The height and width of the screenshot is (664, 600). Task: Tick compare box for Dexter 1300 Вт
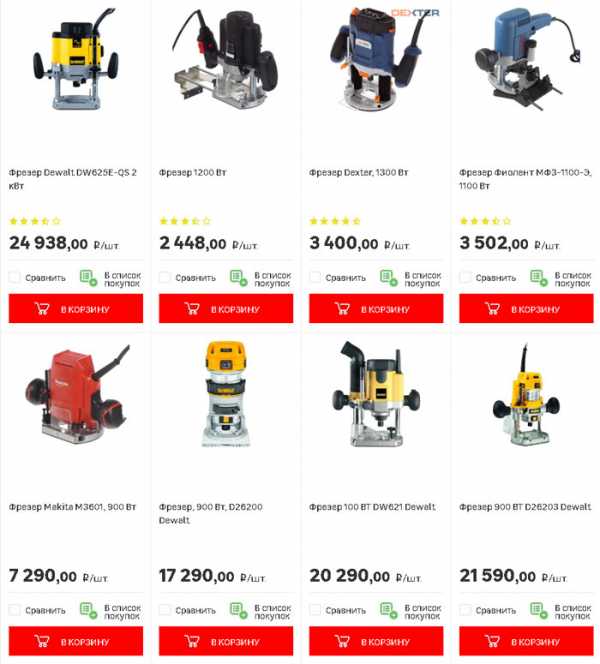(x=315, y=277)
